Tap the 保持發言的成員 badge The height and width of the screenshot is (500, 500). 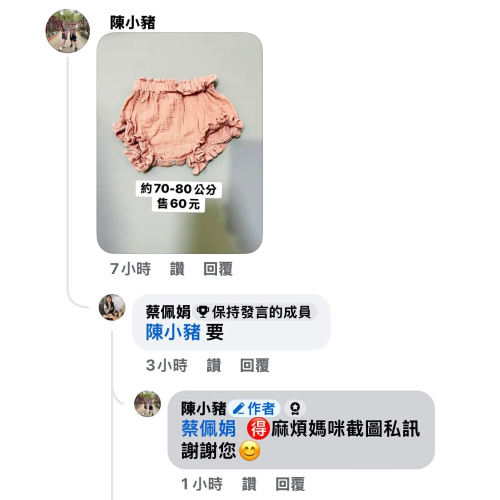(x=254, y=312)
